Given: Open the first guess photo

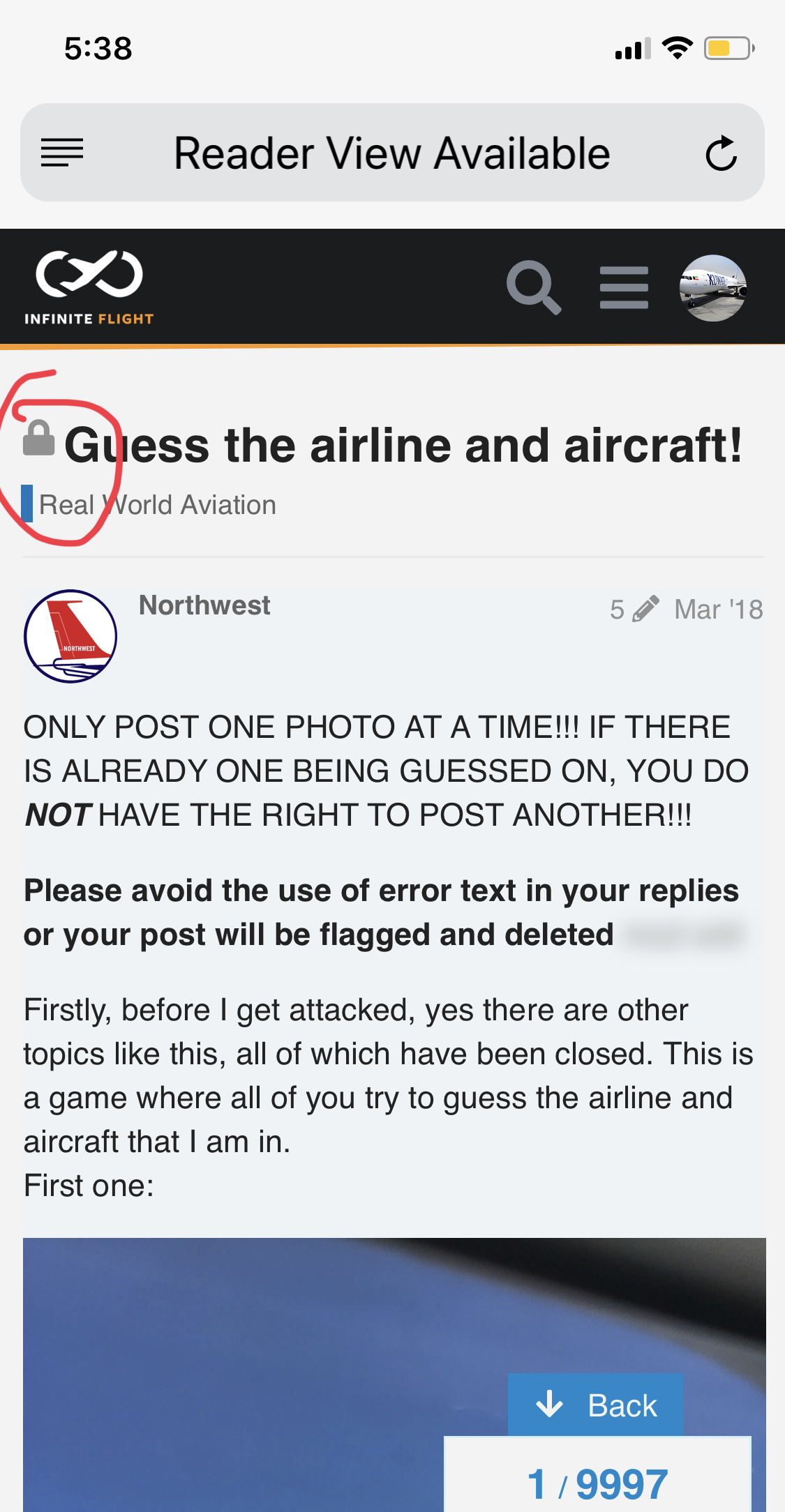Looking at the screenshot, I should (265, 1367).
